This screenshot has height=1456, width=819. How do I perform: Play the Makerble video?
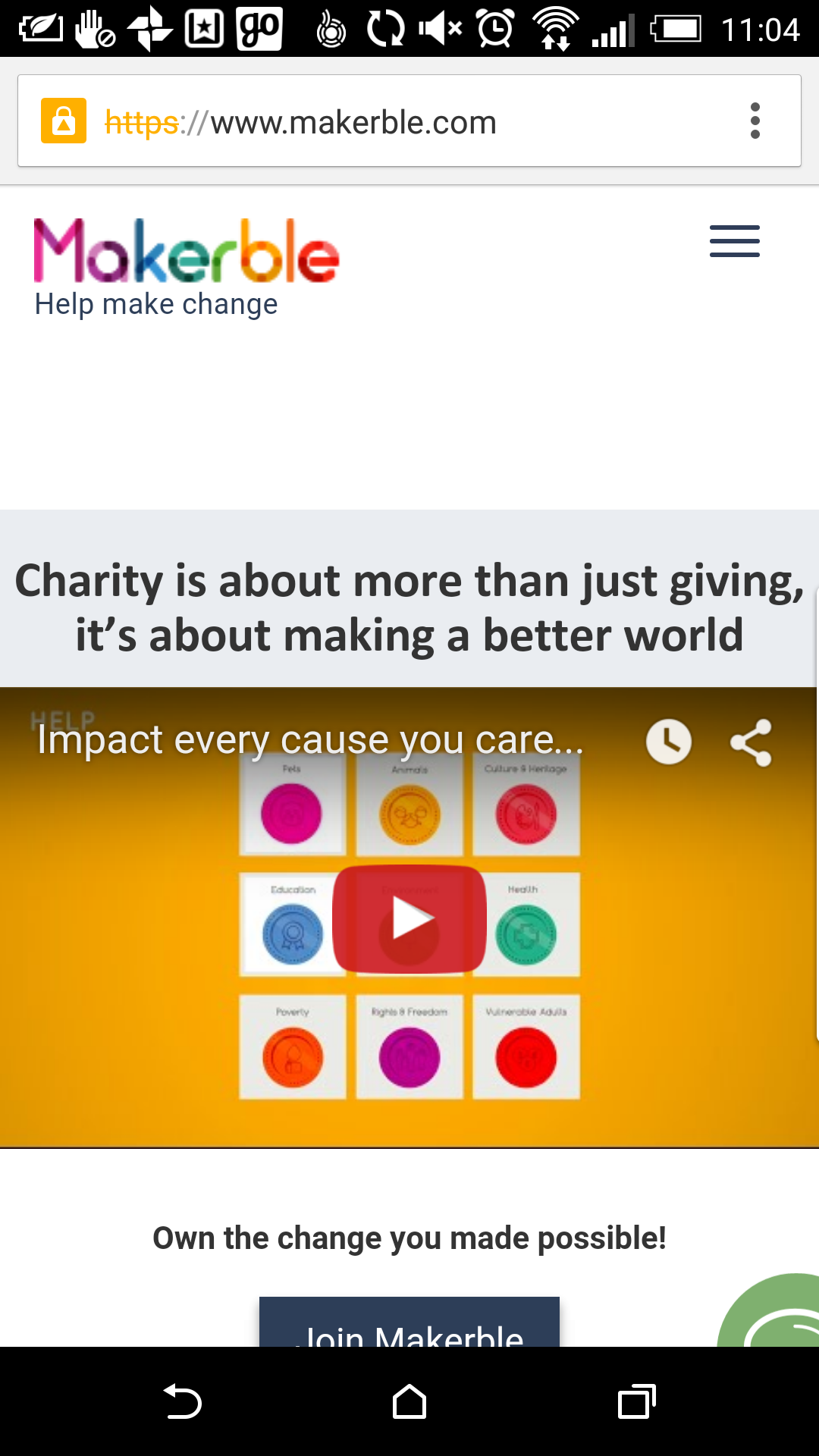[x=409, y=918]
